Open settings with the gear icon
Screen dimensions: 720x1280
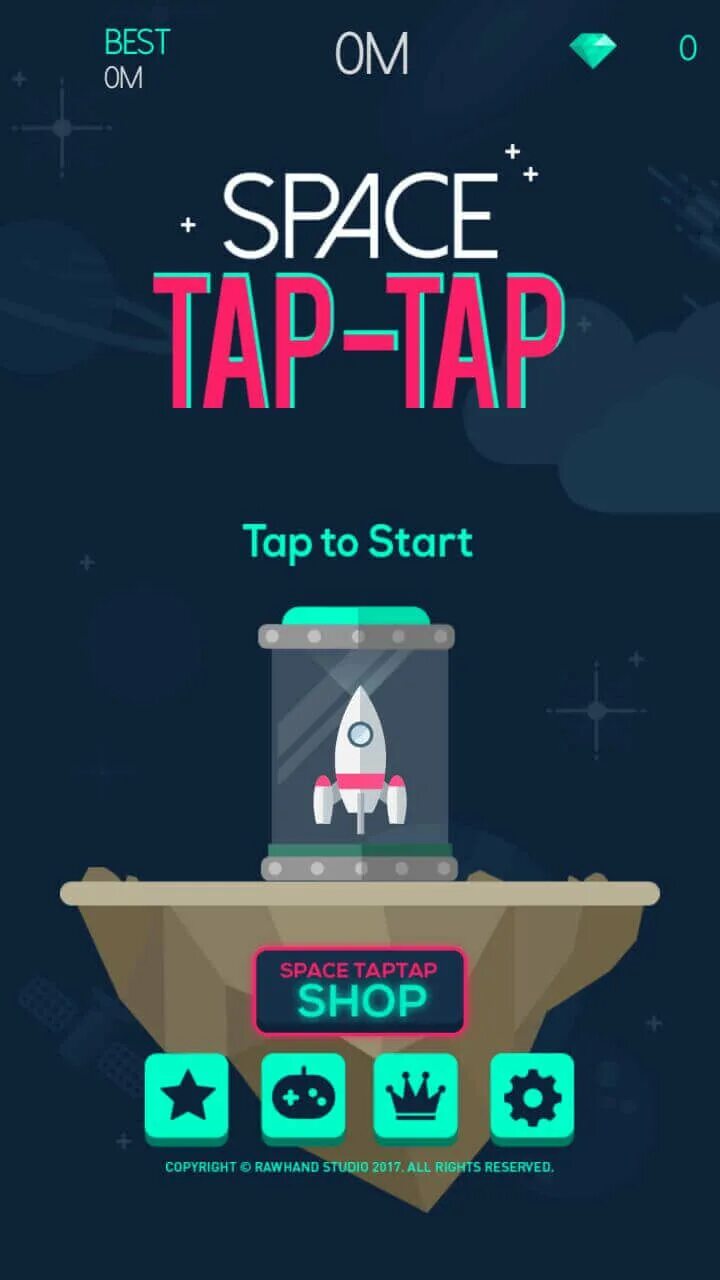click(533, 1099)
